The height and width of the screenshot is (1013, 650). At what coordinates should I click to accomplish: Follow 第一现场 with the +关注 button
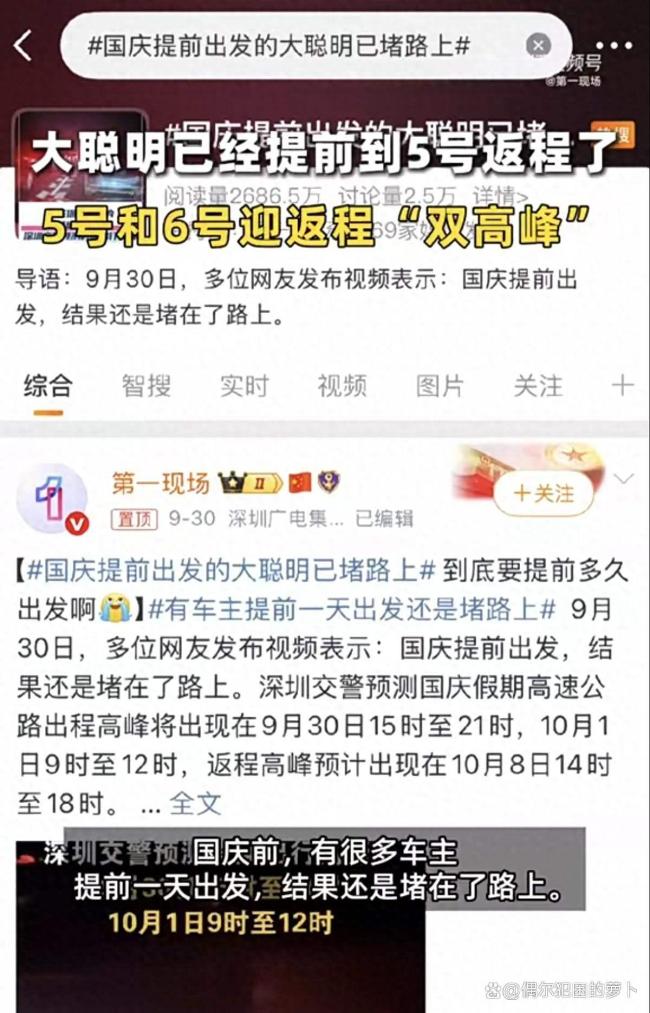pos(544,494)
